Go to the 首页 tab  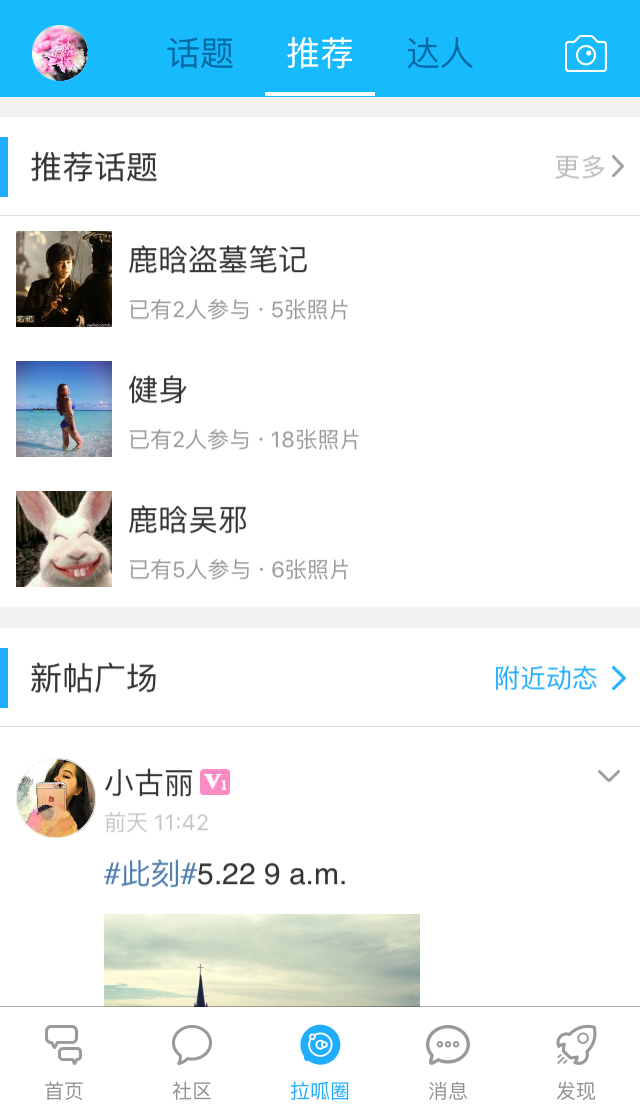click(x=64, y=1060)
